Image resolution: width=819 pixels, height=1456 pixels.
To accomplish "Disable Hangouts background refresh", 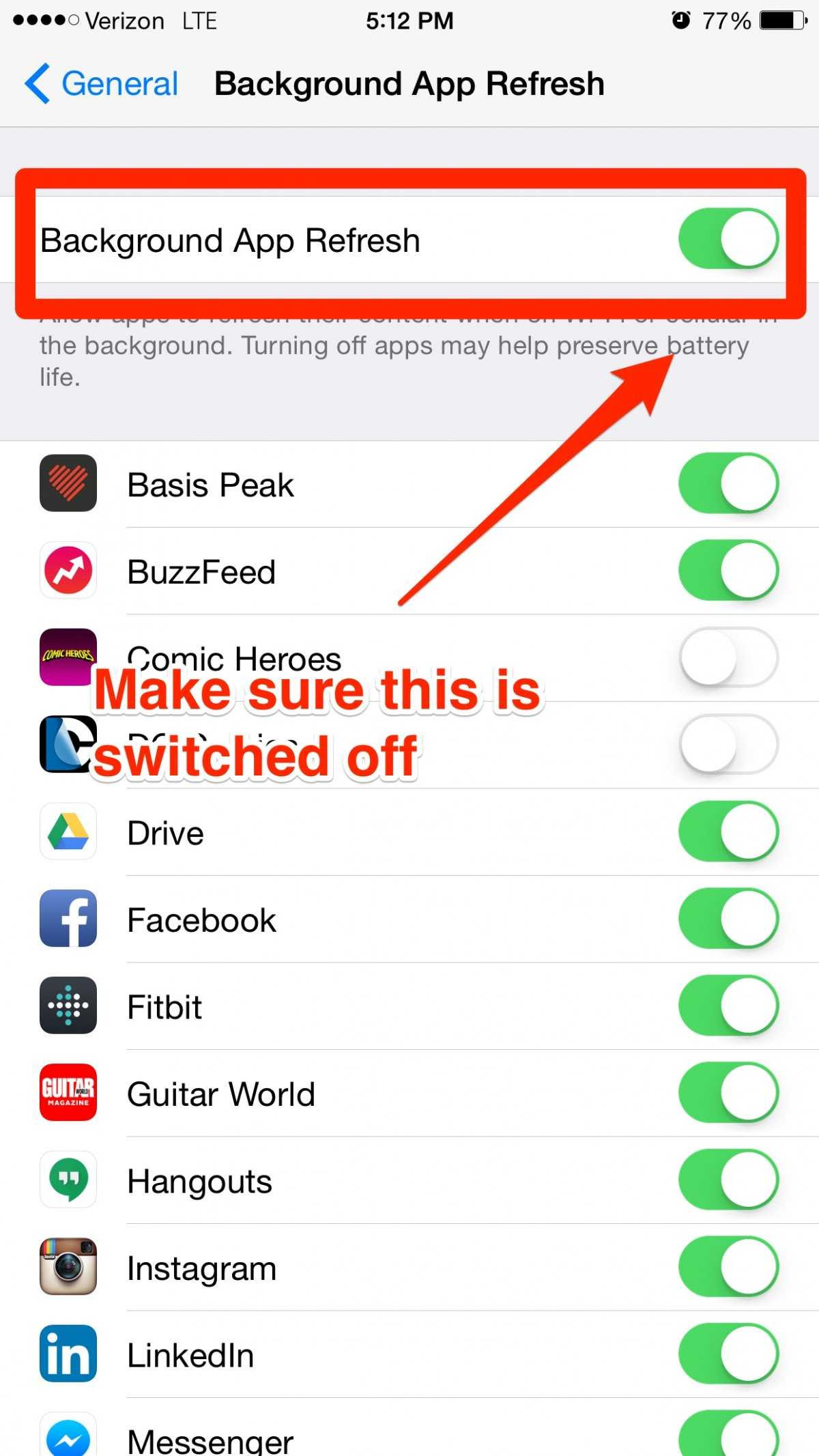I will pos(728,1180).
